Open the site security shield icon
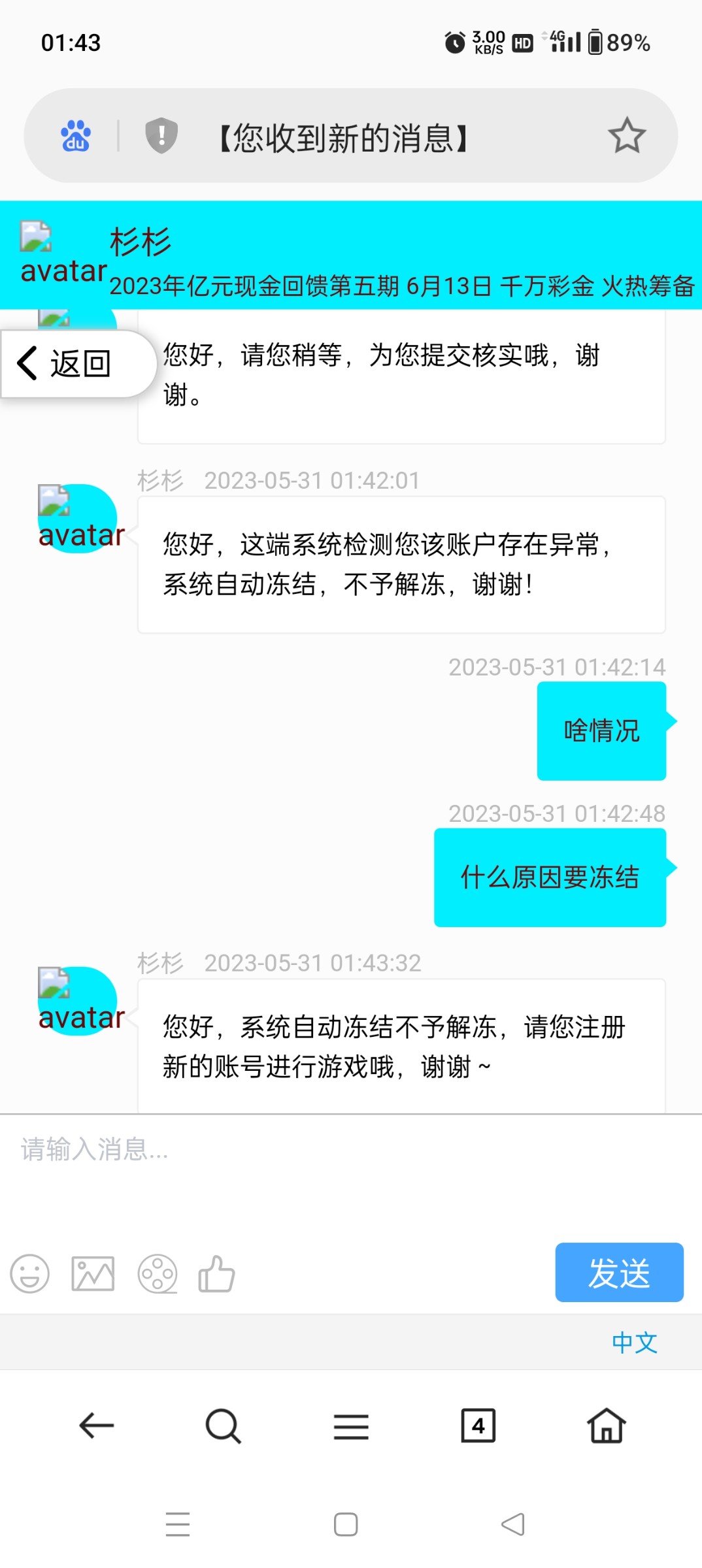Viewport: 702px width, 1568px height. point(161,136)
